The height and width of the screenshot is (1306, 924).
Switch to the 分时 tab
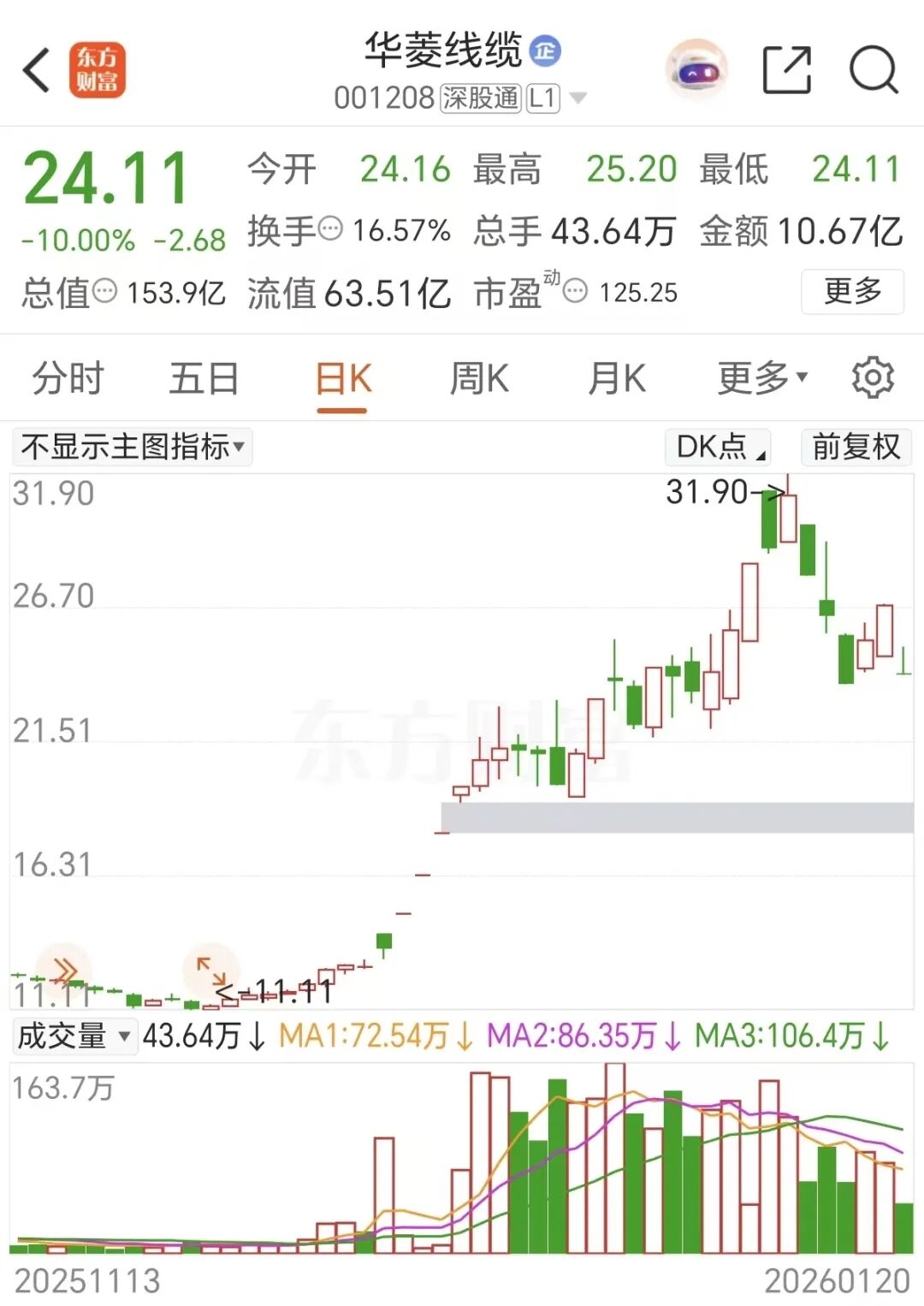pyautogui.click(x=66, y=377)
